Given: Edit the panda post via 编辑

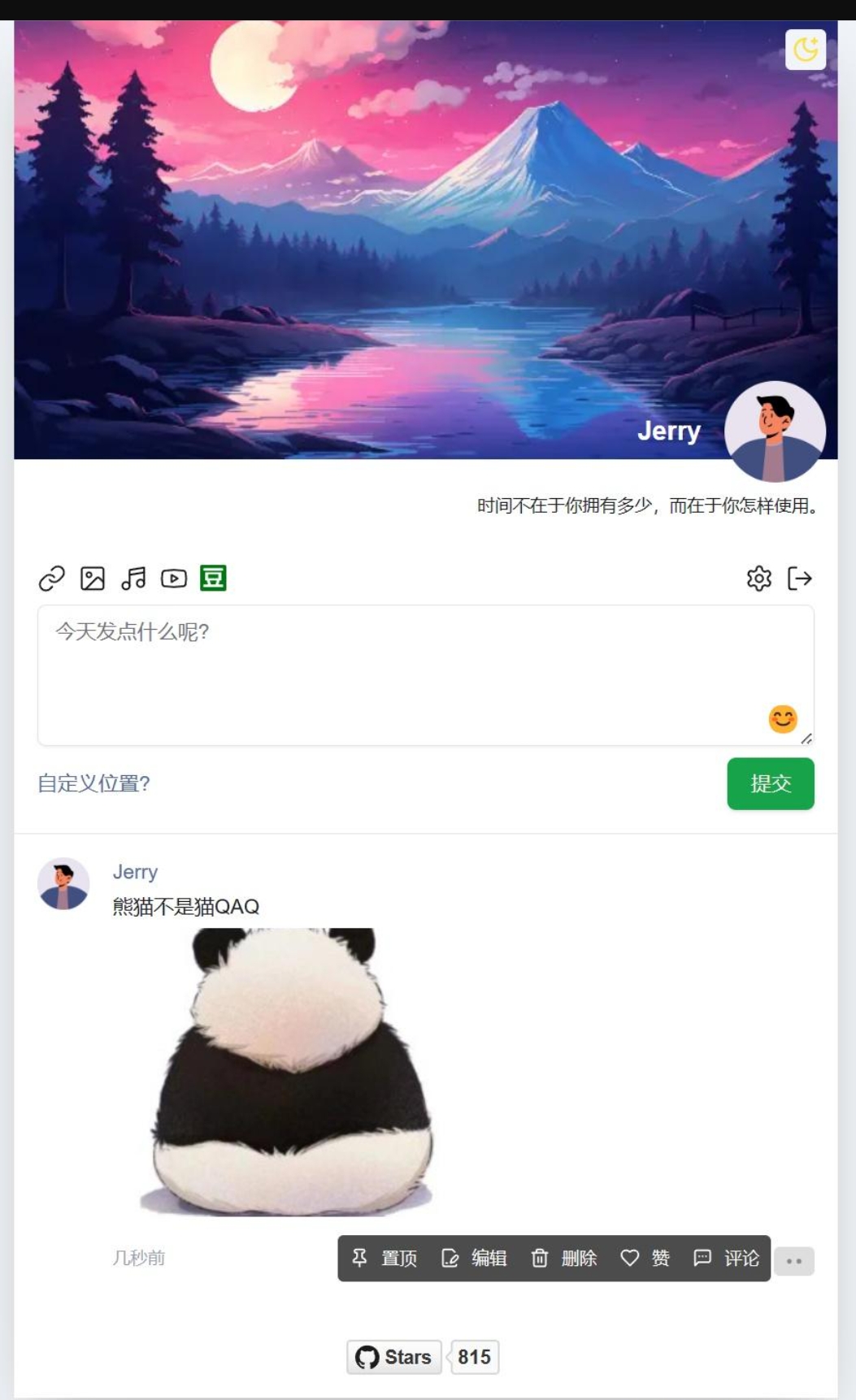Looking at the screenshot, I should (474, 1259).
